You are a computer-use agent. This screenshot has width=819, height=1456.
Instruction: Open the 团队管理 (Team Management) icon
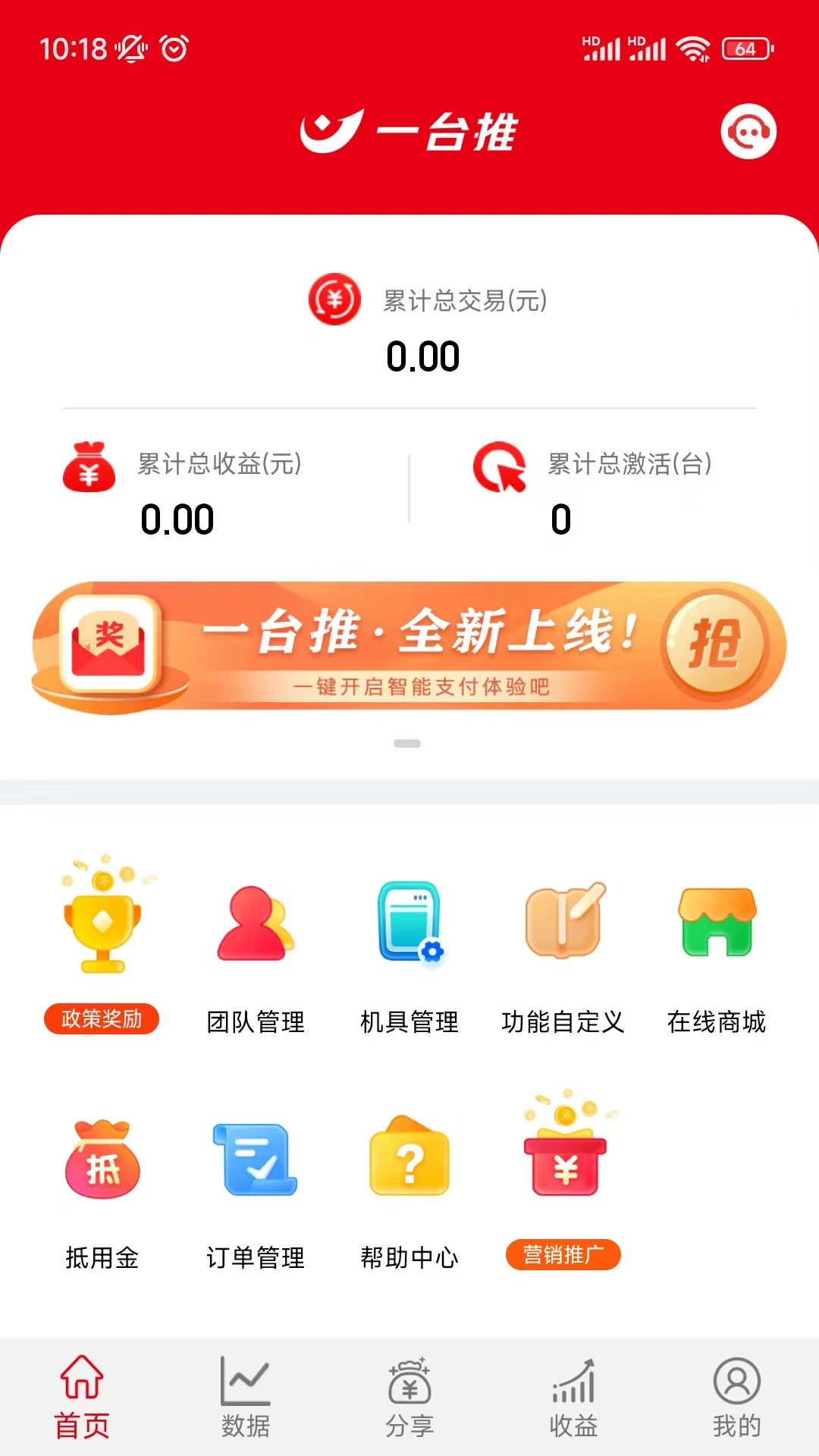pos(256,924)
